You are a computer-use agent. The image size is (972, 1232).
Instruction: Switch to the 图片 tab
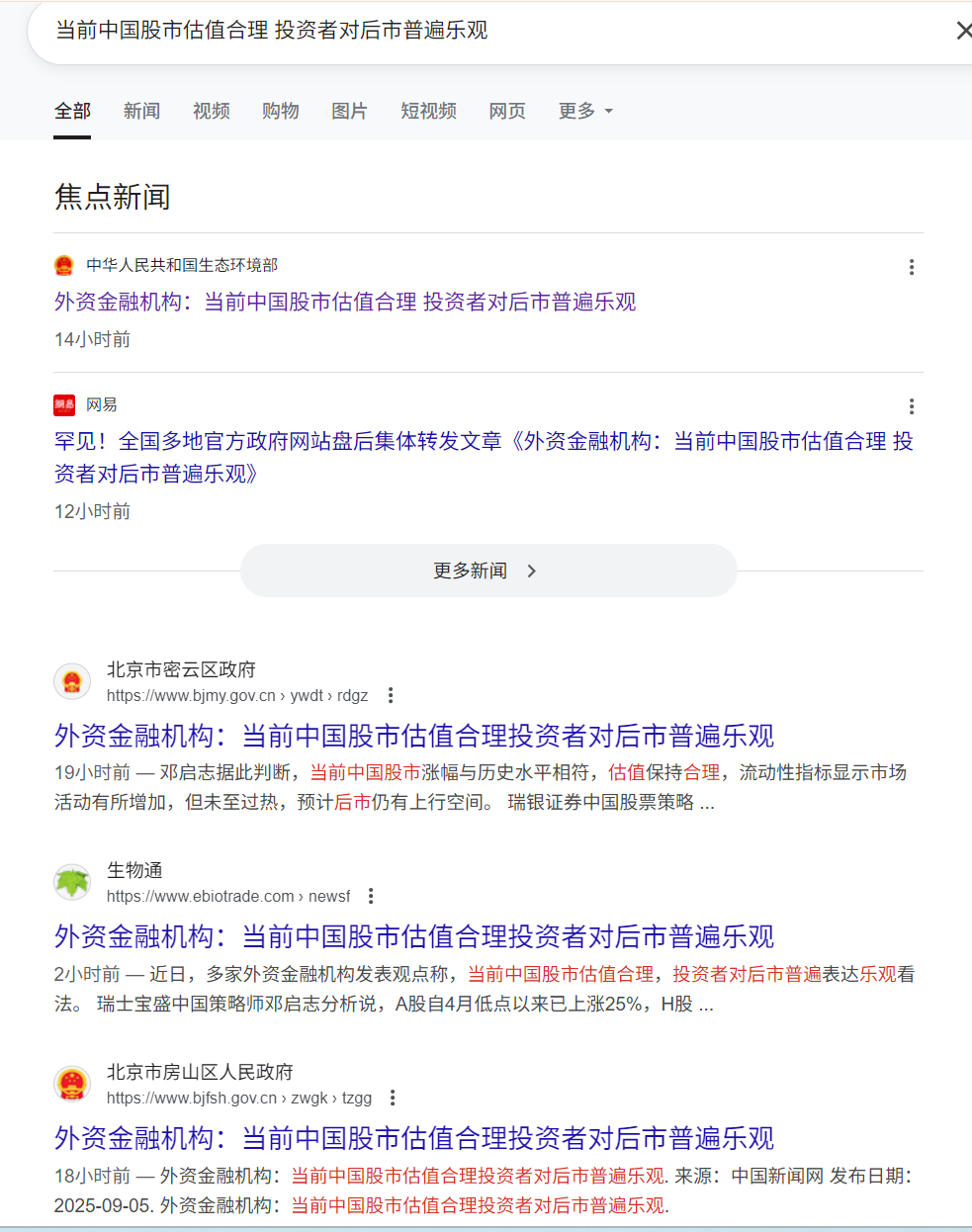pos(349,111)
